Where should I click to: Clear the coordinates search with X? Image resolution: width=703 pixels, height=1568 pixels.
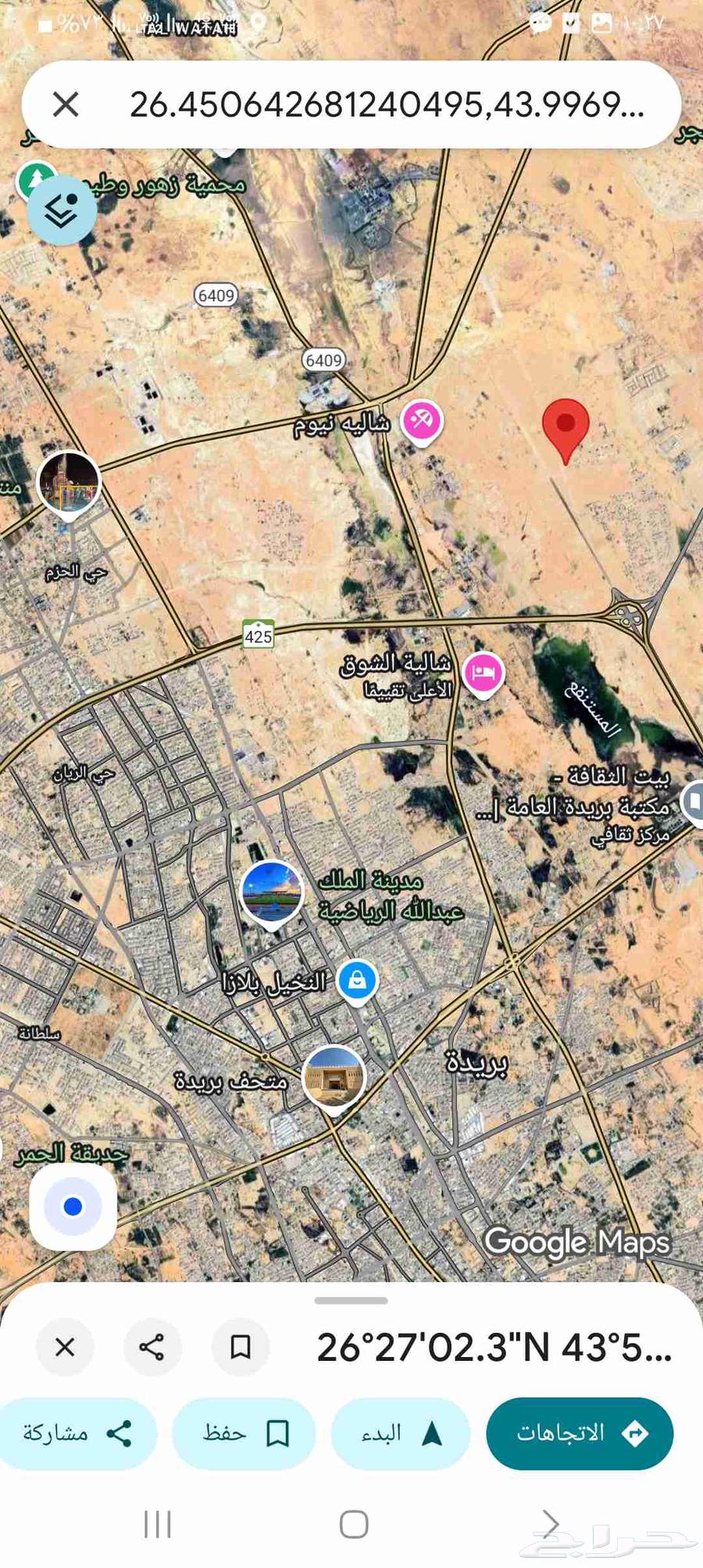66,104
